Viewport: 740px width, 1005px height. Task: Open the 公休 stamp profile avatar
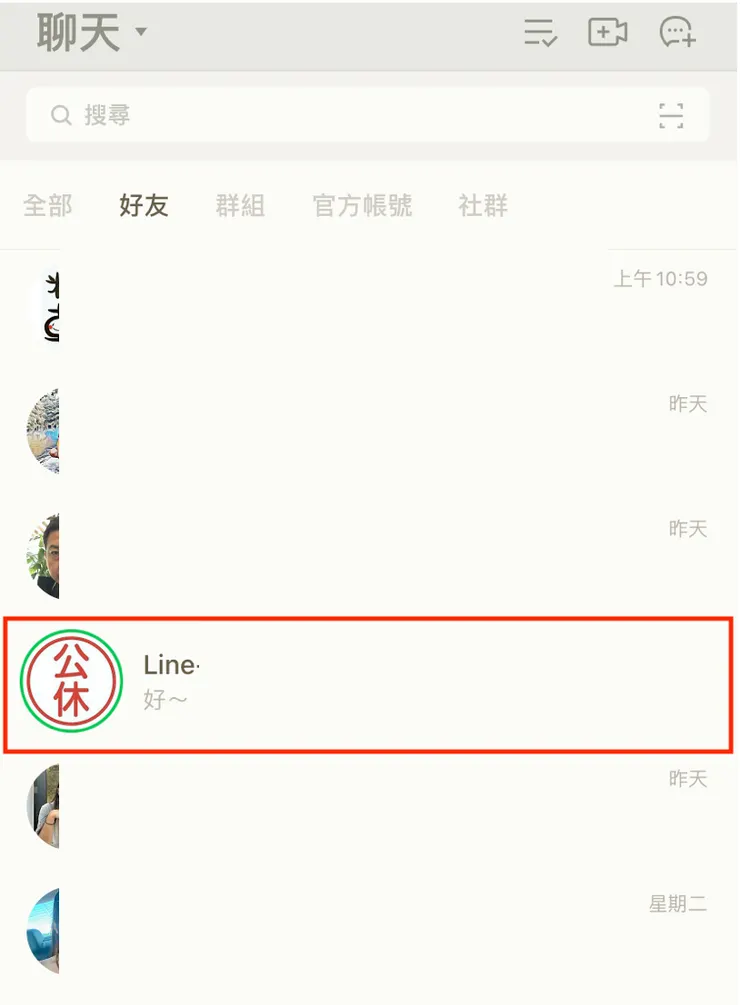(71, 682)
